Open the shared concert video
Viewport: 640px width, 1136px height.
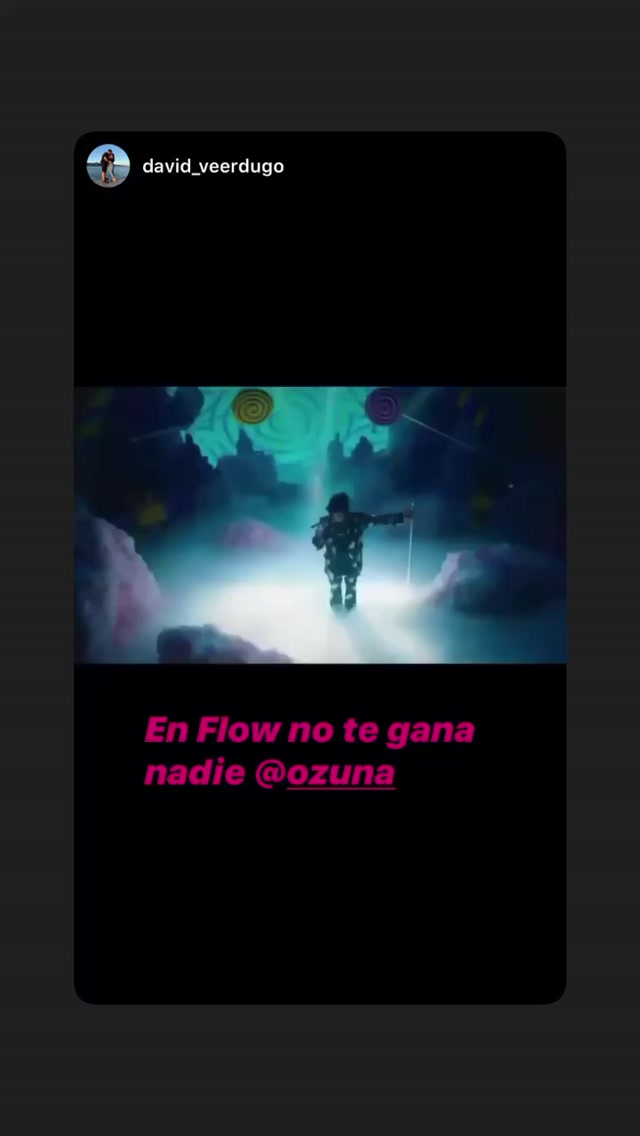tap(320, 525)
